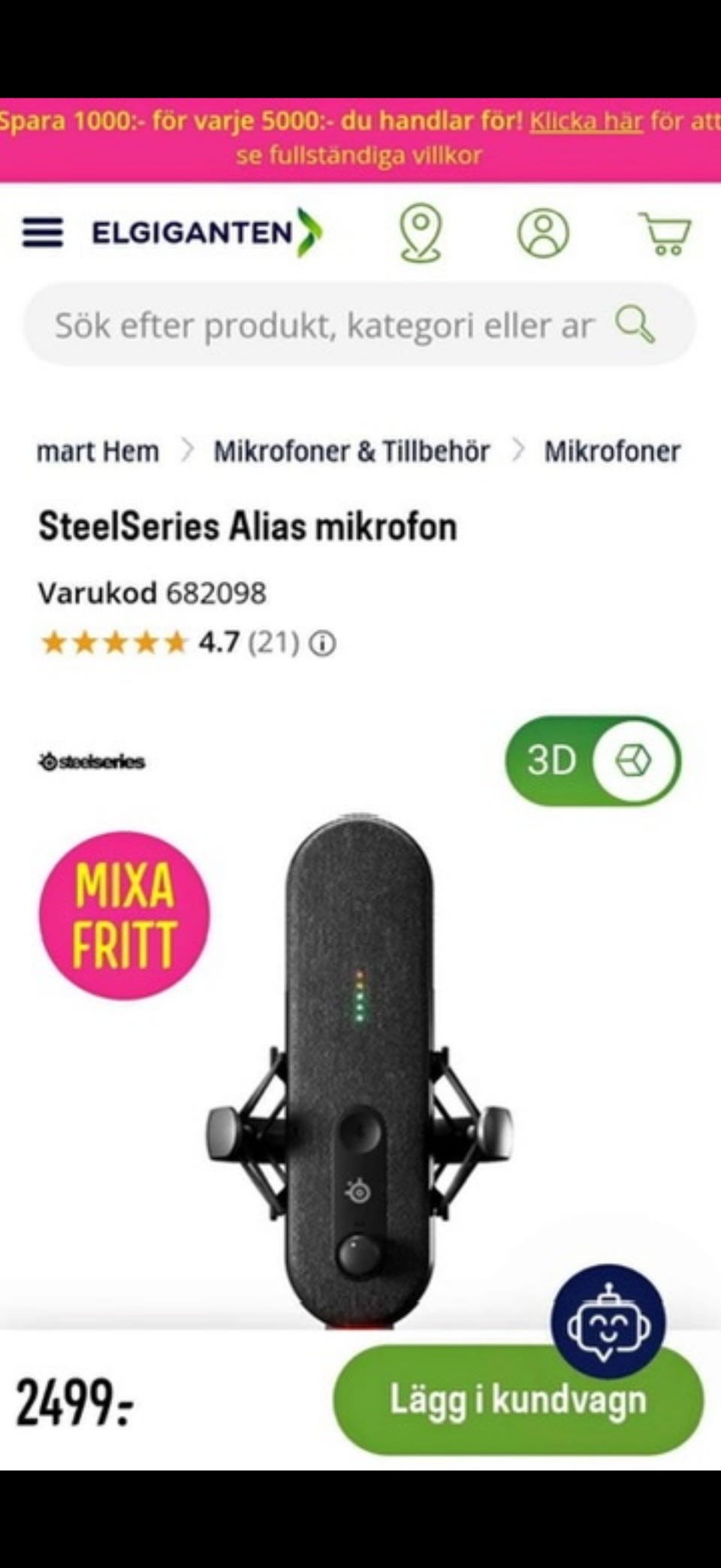
Task: Open the Smart Hem breadcrumb
Action: click(98, 452)
